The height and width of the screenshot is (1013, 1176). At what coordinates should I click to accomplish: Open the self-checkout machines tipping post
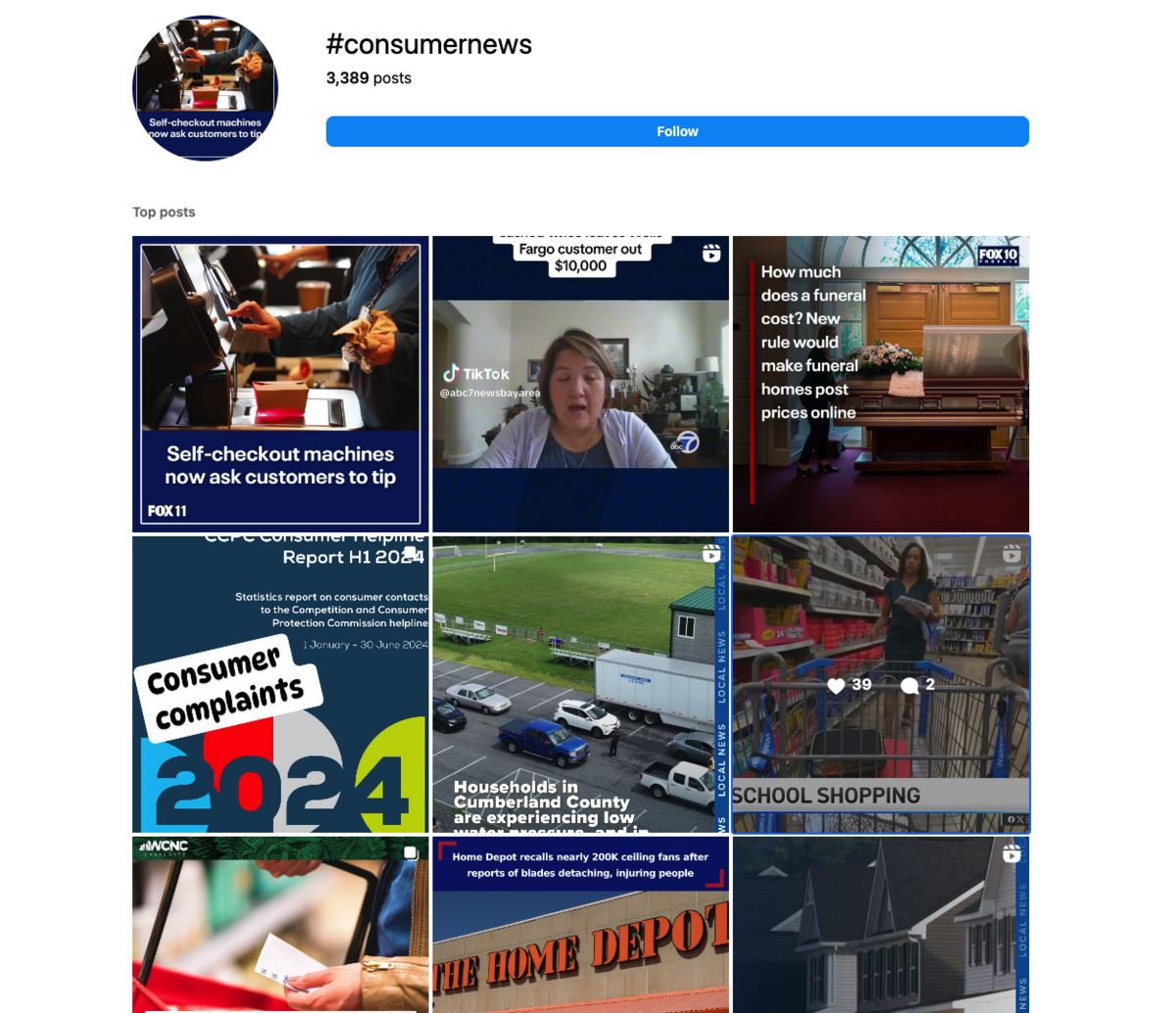coord(280,384)
